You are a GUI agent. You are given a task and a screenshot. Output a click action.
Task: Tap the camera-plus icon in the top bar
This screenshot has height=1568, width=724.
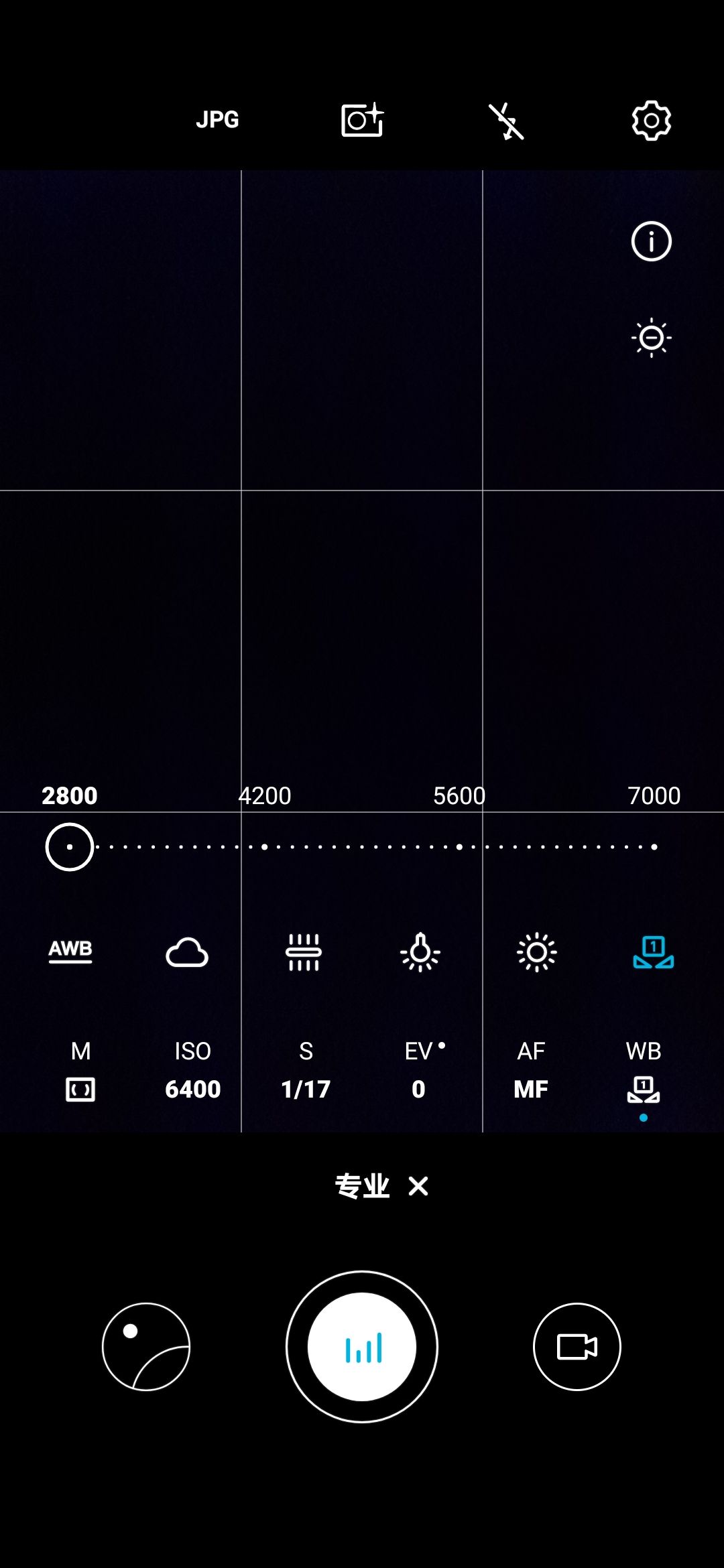click(362, 120)
